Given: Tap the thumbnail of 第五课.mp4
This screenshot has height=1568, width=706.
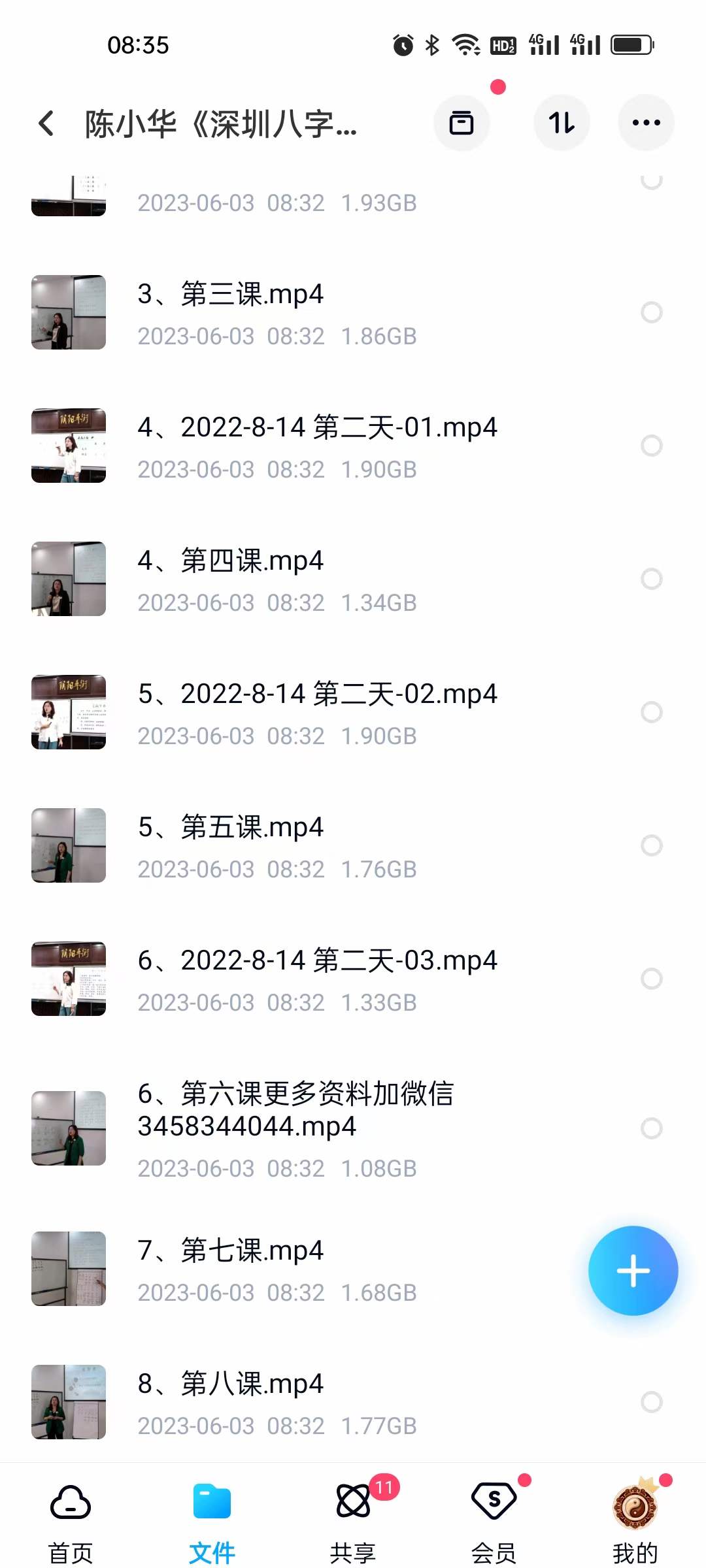Looking at the screenshot, I should pyautogui.click(x=68, y=845).
